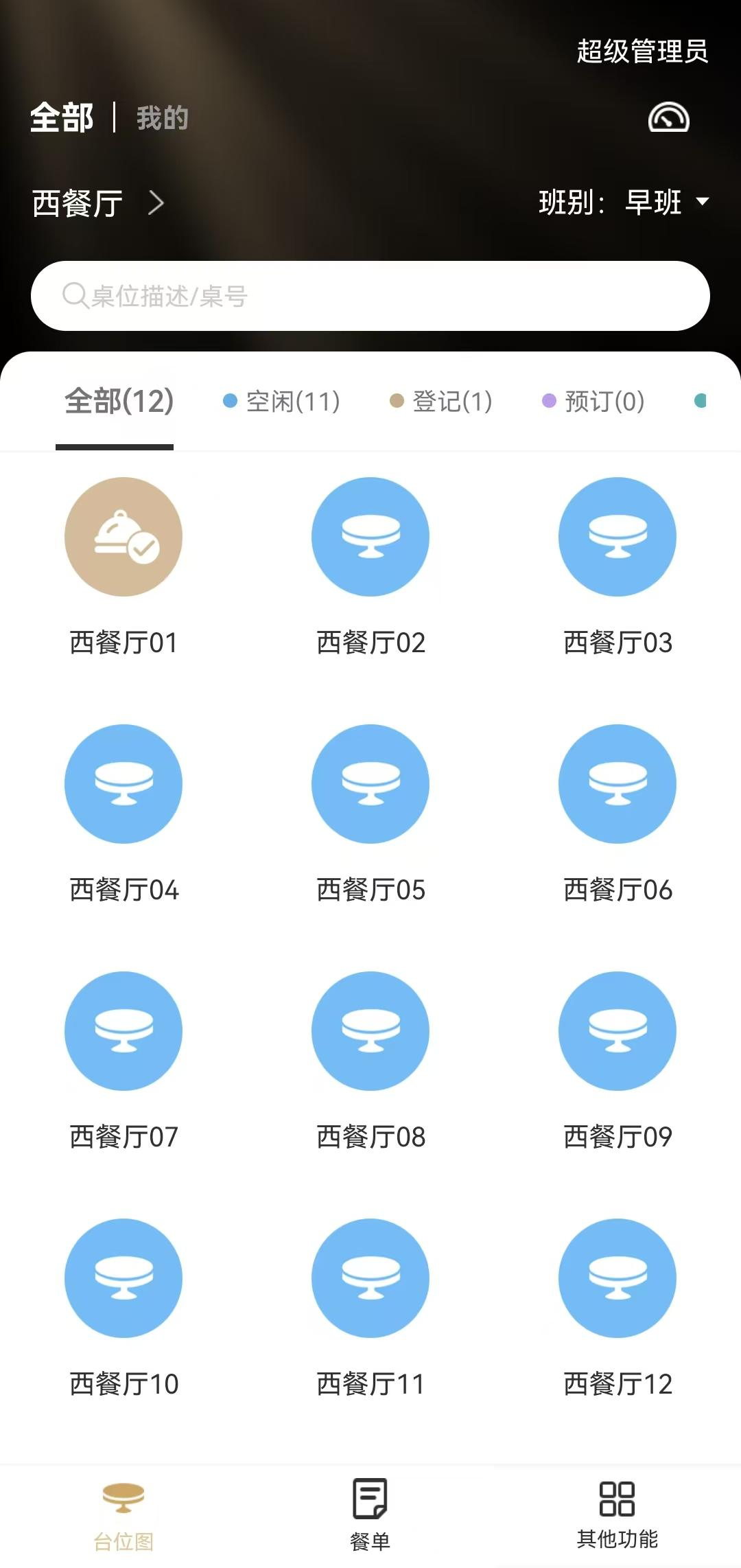Screen dimensions: 741x1568
Task: Filter tables by 空闲(11)
Action: (x=281, y=402)
